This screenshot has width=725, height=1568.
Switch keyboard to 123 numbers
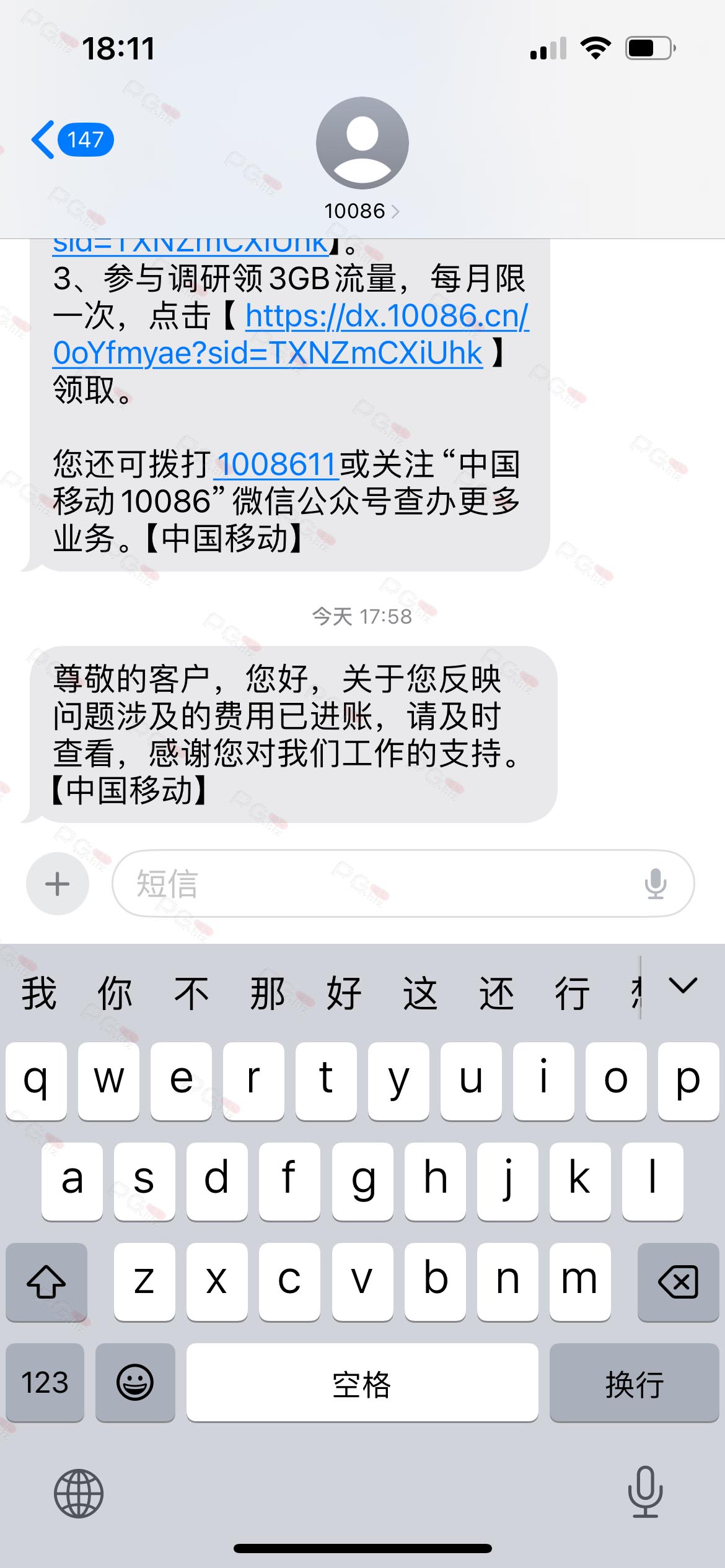tap(45, 1382)
